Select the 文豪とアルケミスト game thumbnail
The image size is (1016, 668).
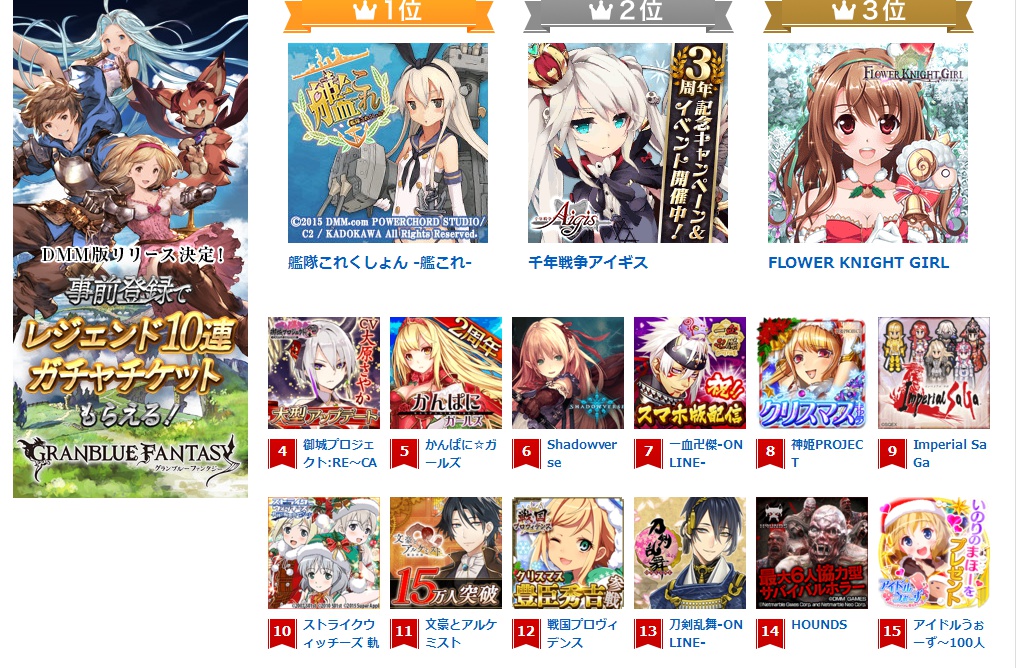pyautogui.click(x=446, y=554)
